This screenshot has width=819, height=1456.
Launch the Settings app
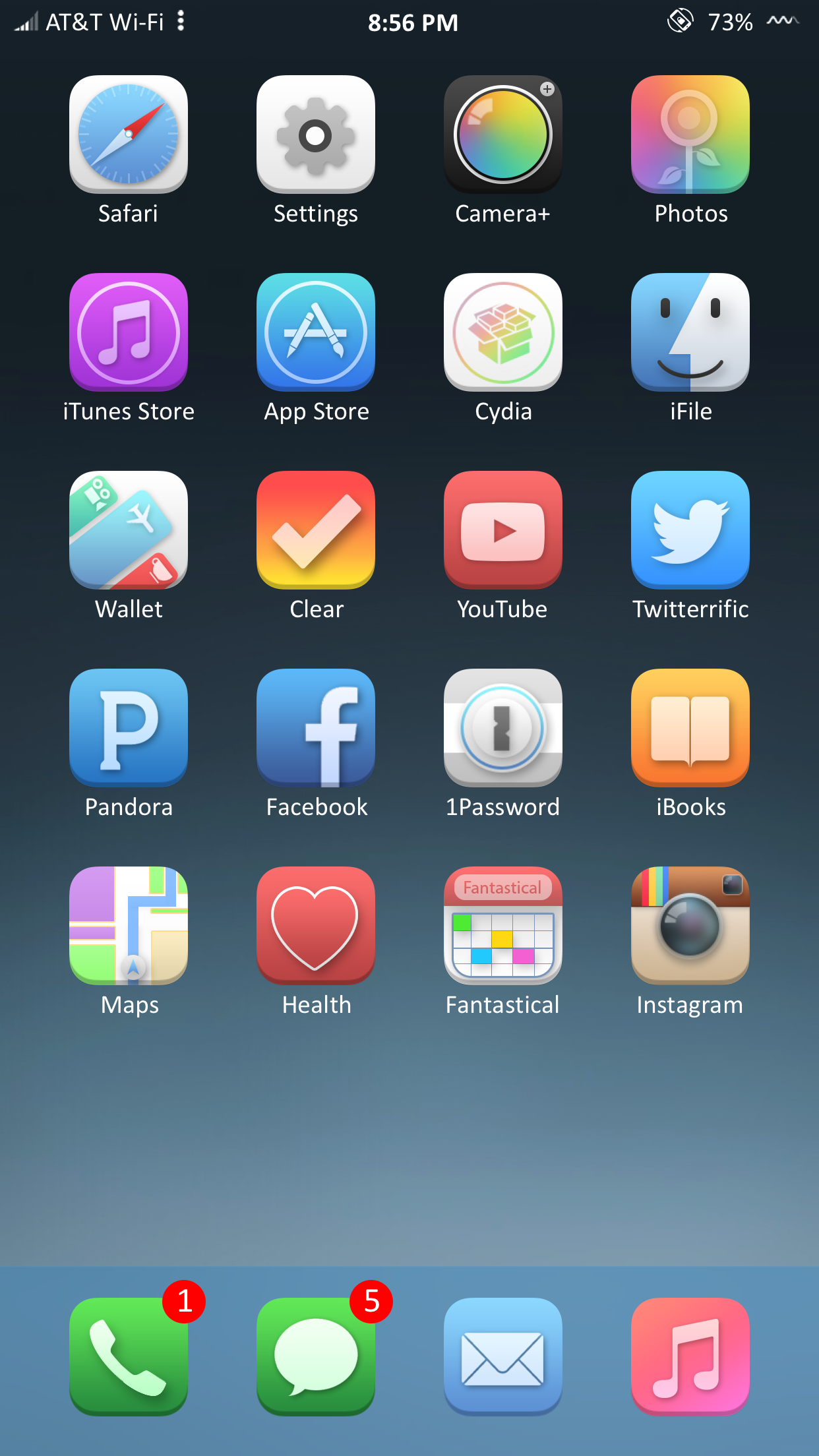[x=316, y=135]
